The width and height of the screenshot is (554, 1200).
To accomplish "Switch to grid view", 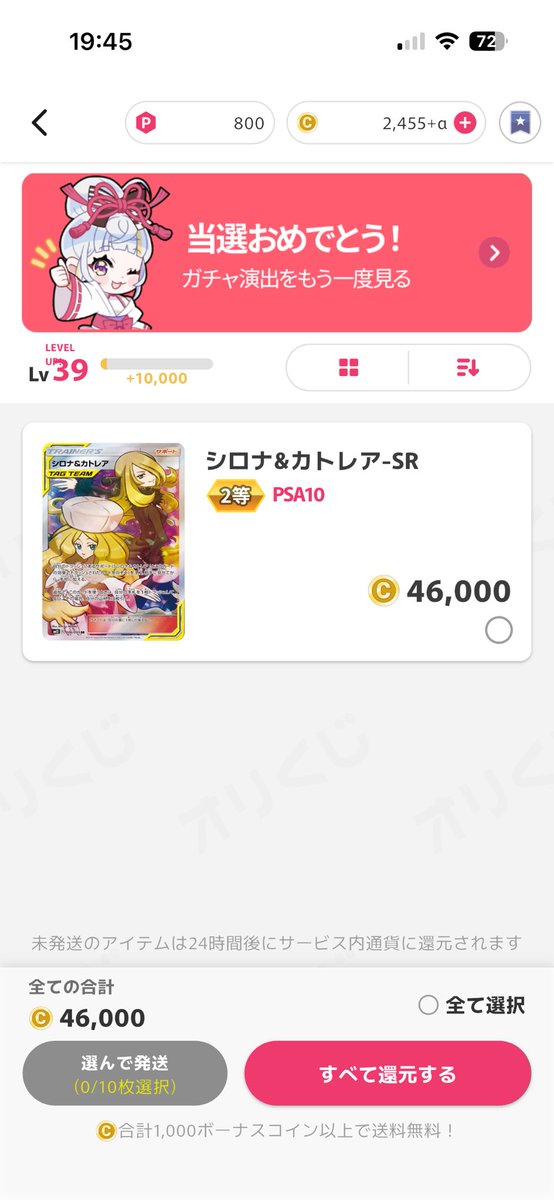I will (x=348, y=367).
